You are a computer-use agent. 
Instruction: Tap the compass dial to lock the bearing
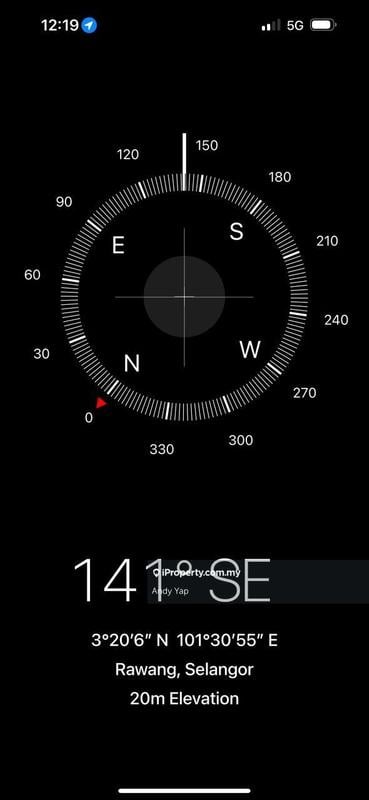coord(184,297)
